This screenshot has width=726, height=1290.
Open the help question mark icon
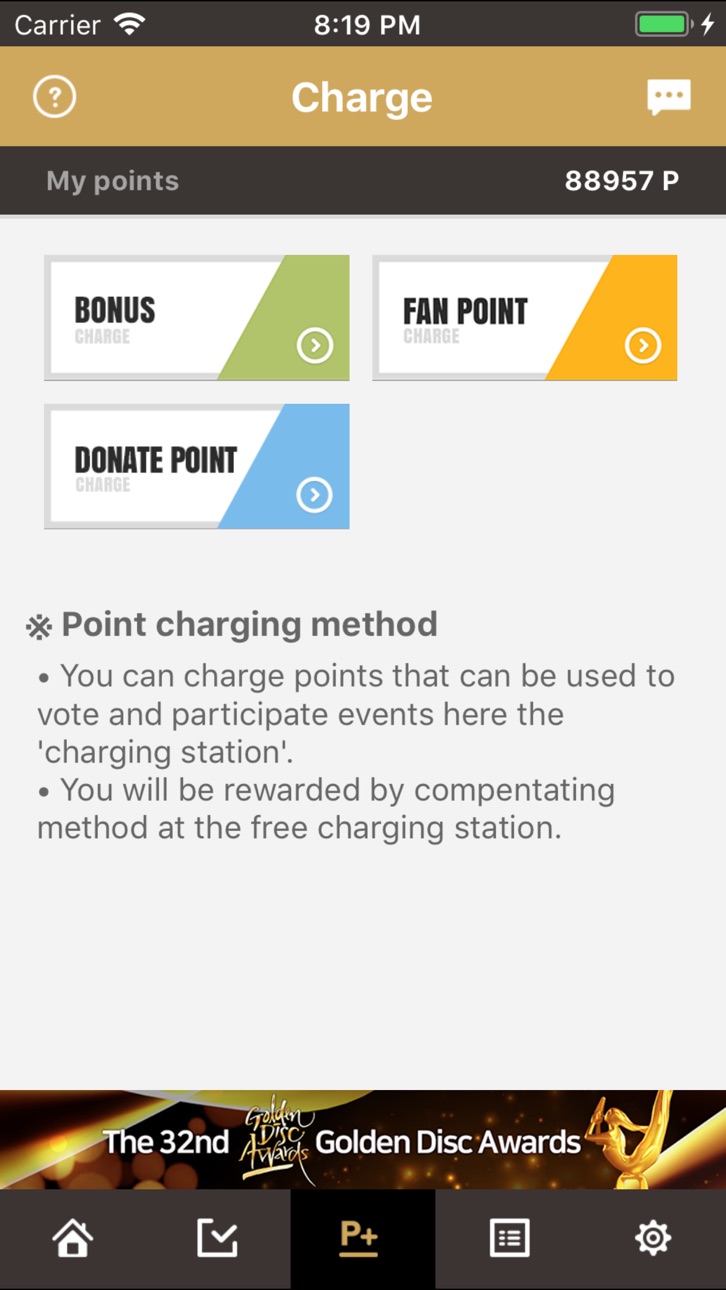55,97
